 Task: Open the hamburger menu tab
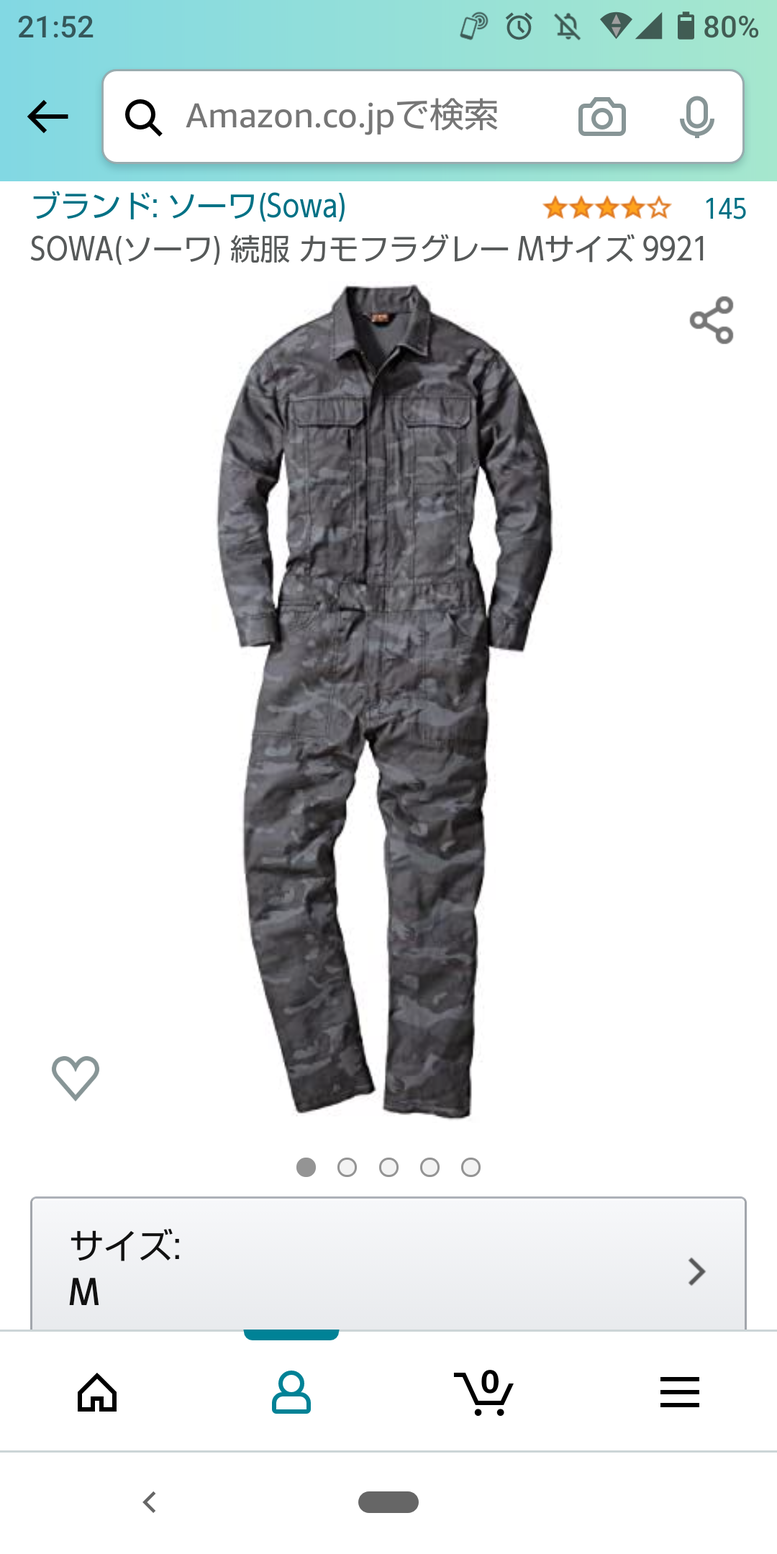[x=679, y=1392]
